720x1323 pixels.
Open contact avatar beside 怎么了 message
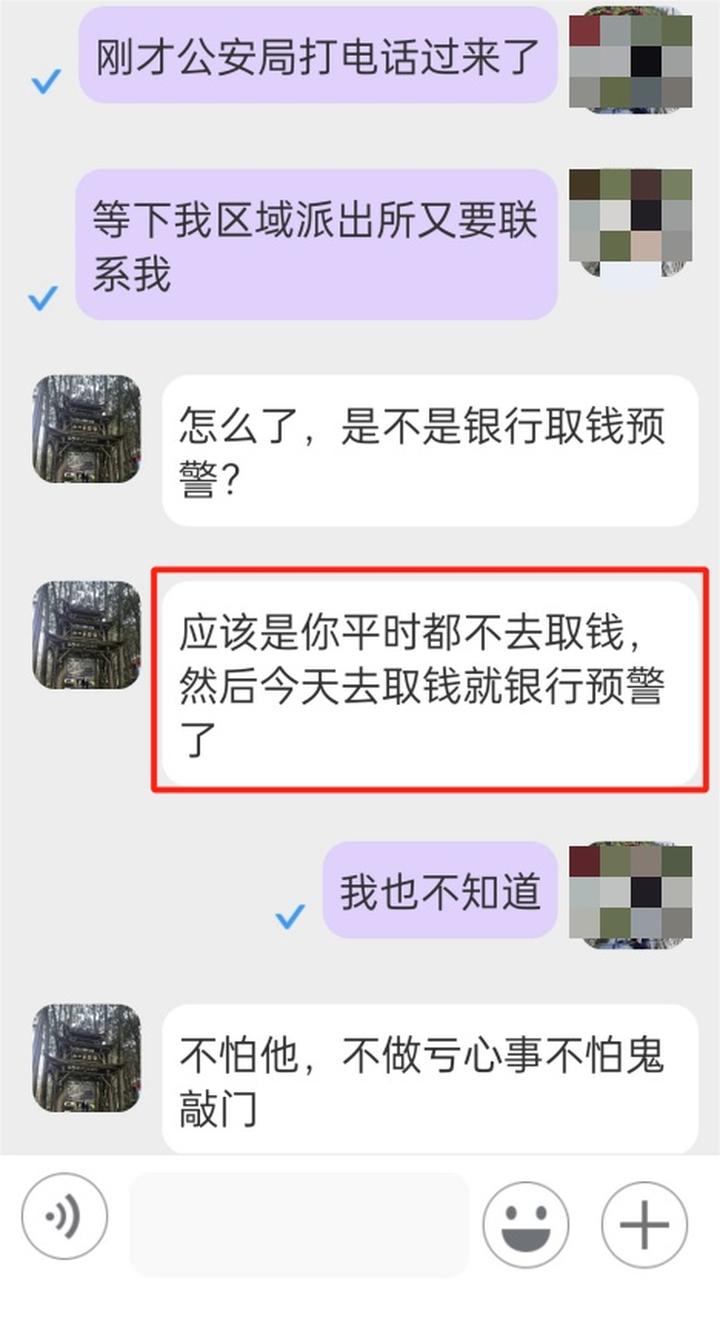point(87,429)
